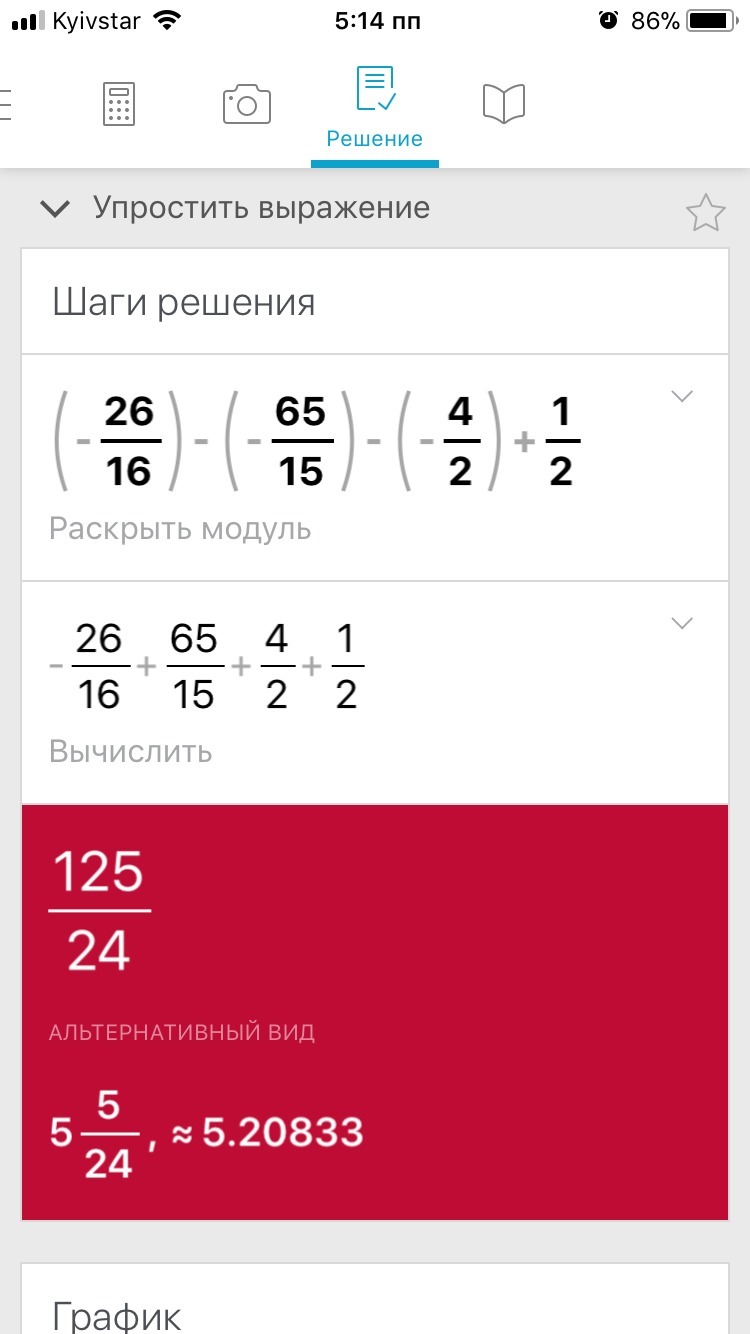This screenshot has height=1334, width=750.
Task: Add this solution to favorites with the star
Action: point(705,213)
